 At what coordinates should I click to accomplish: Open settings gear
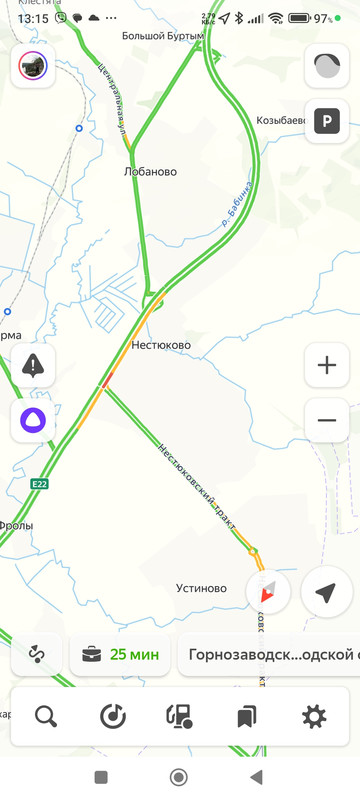coord(314,716)
